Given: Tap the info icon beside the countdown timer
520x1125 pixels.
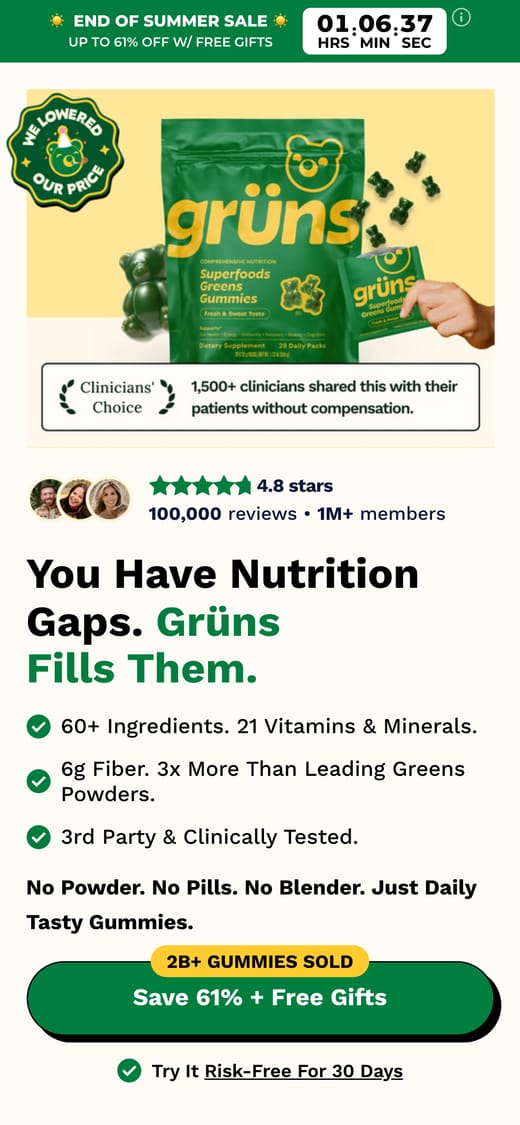Looking at the screenshot, I should (x=462, y=17).
